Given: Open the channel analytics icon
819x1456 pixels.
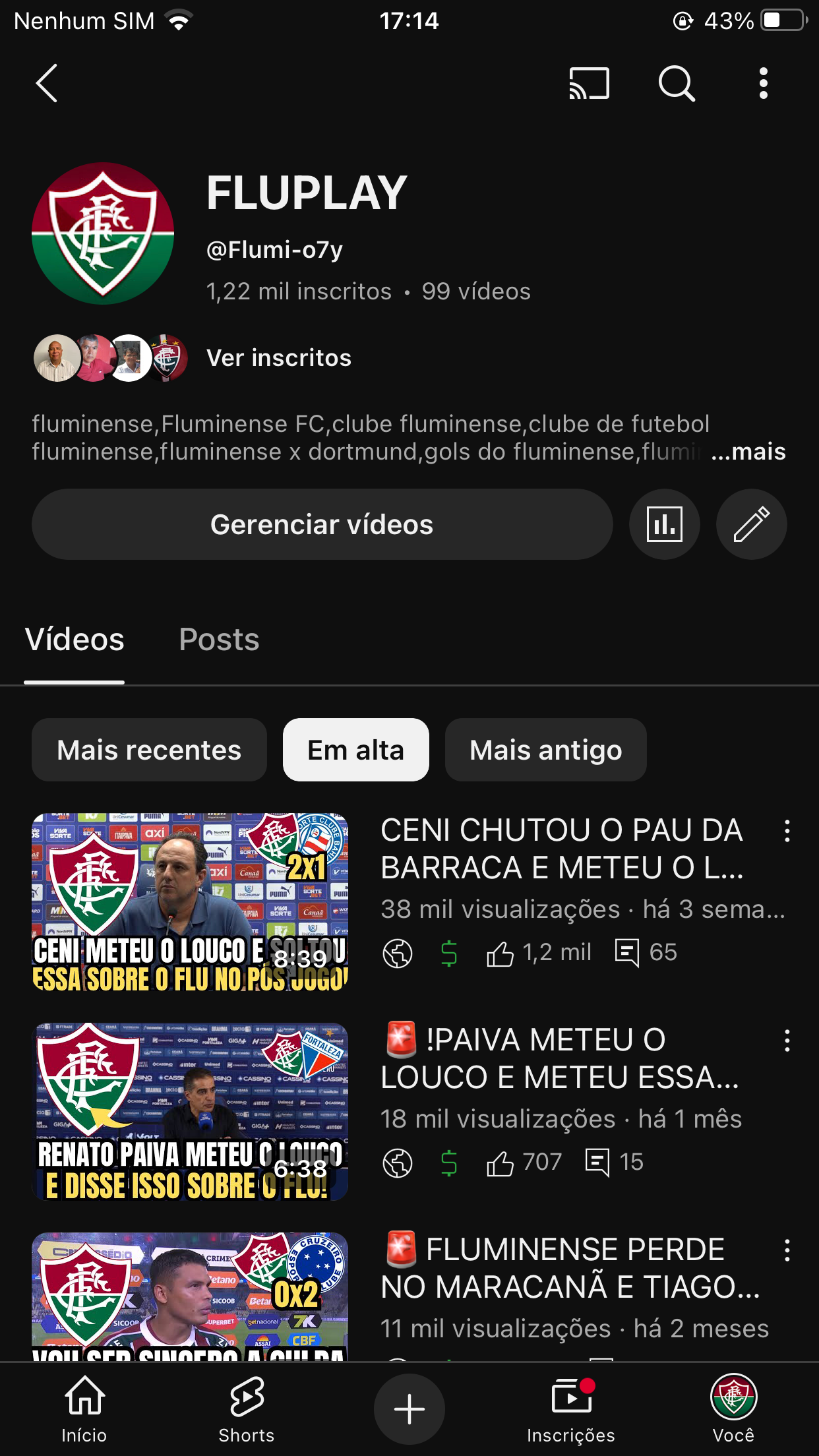Looking at the screenshot, I should pyautogui.click(x=664, y=525).
